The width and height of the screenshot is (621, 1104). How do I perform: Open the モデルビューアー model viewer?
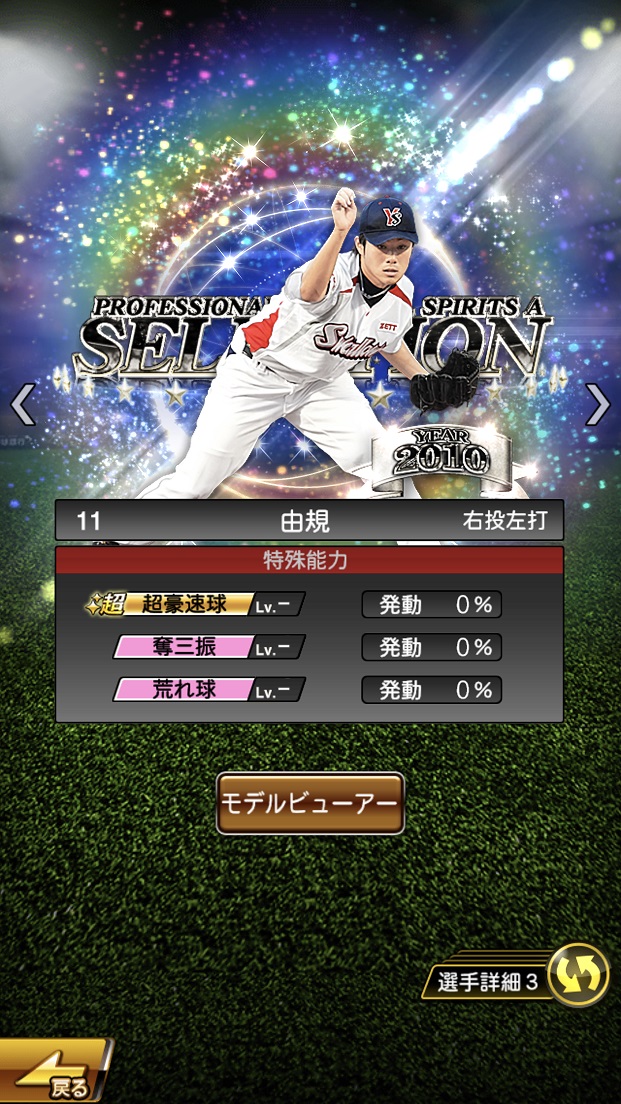tap(310, 803)
